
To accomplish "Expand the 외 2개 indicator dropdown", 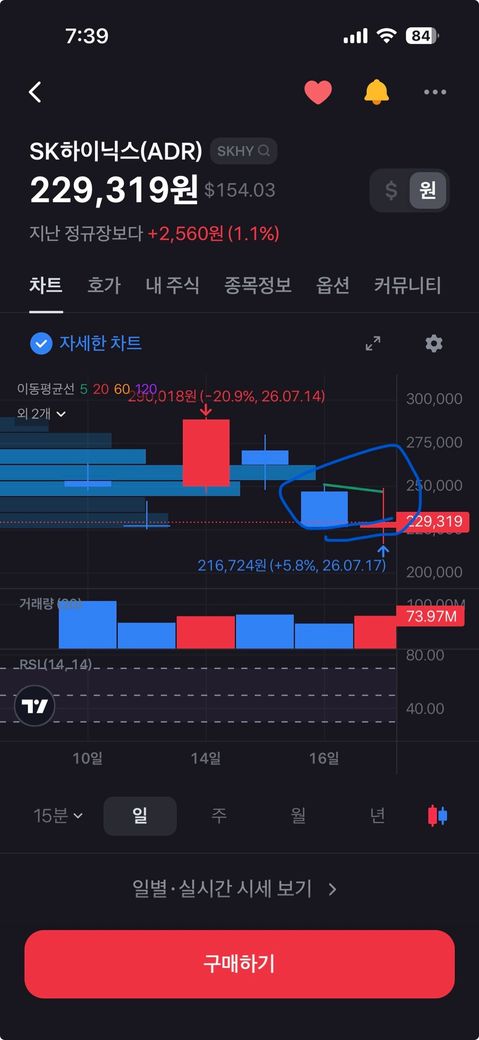I will click(42, 414).
